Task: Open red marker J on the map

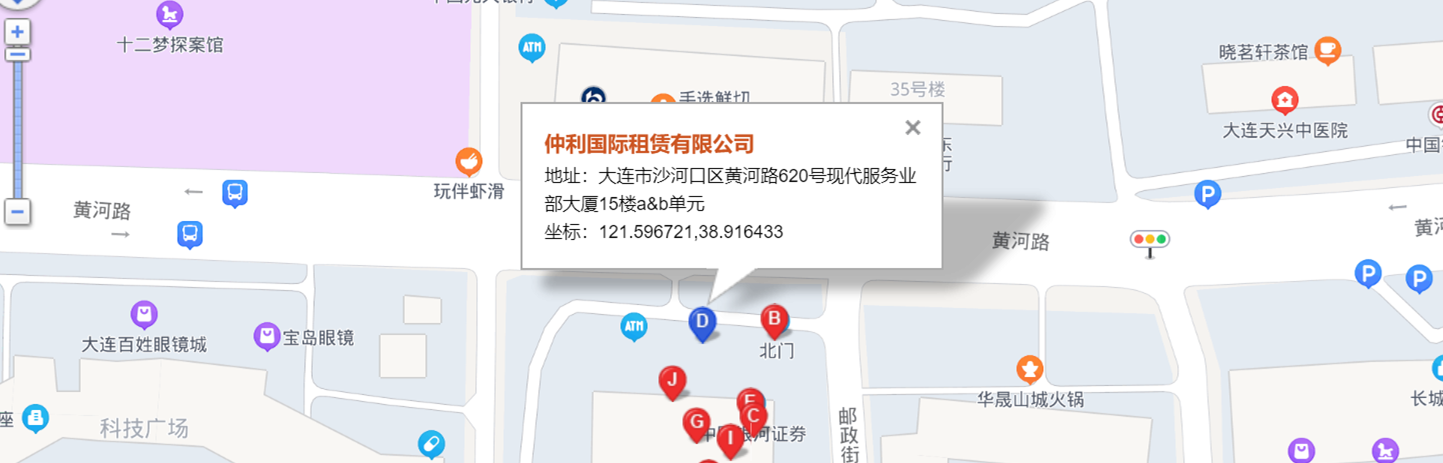Action: tap(673, 381)
